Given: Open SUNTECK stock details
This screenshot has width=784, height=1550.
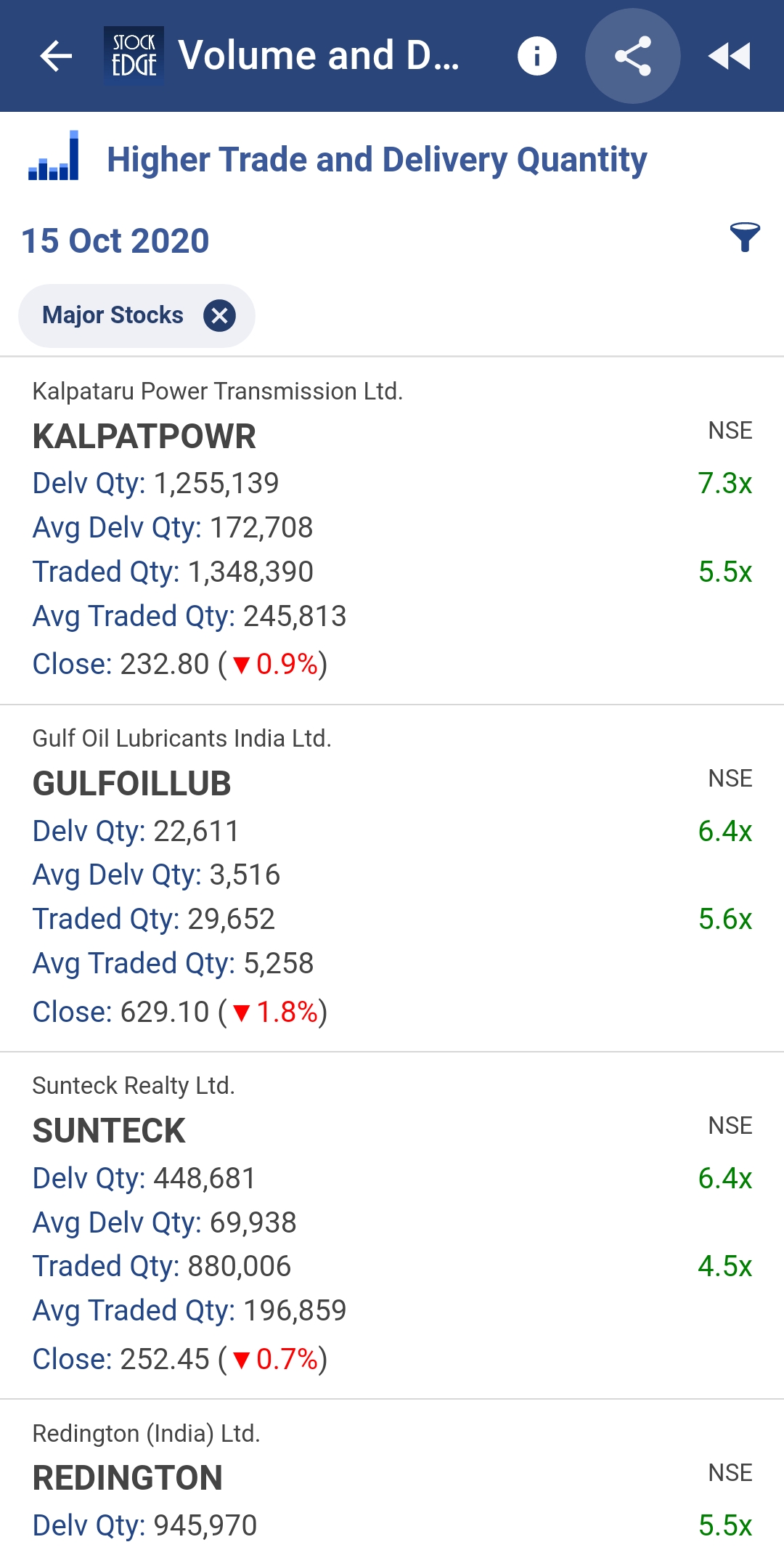Looking at the screenshot, I should point(392,1225).
